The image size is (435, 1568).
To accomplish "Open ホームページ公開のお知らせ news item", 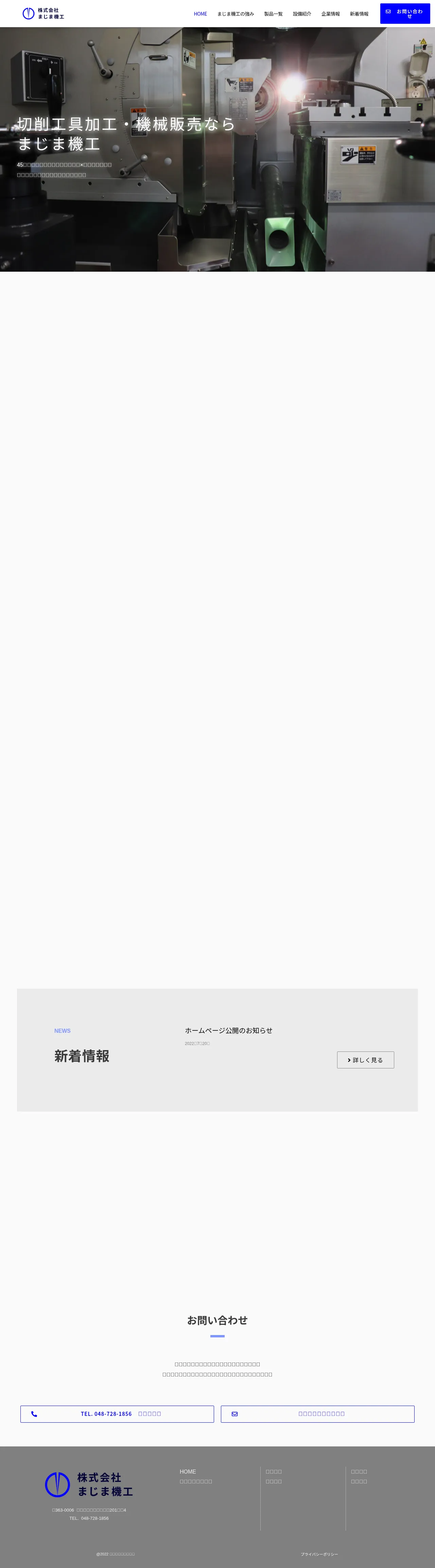I will click(228, 1030).
